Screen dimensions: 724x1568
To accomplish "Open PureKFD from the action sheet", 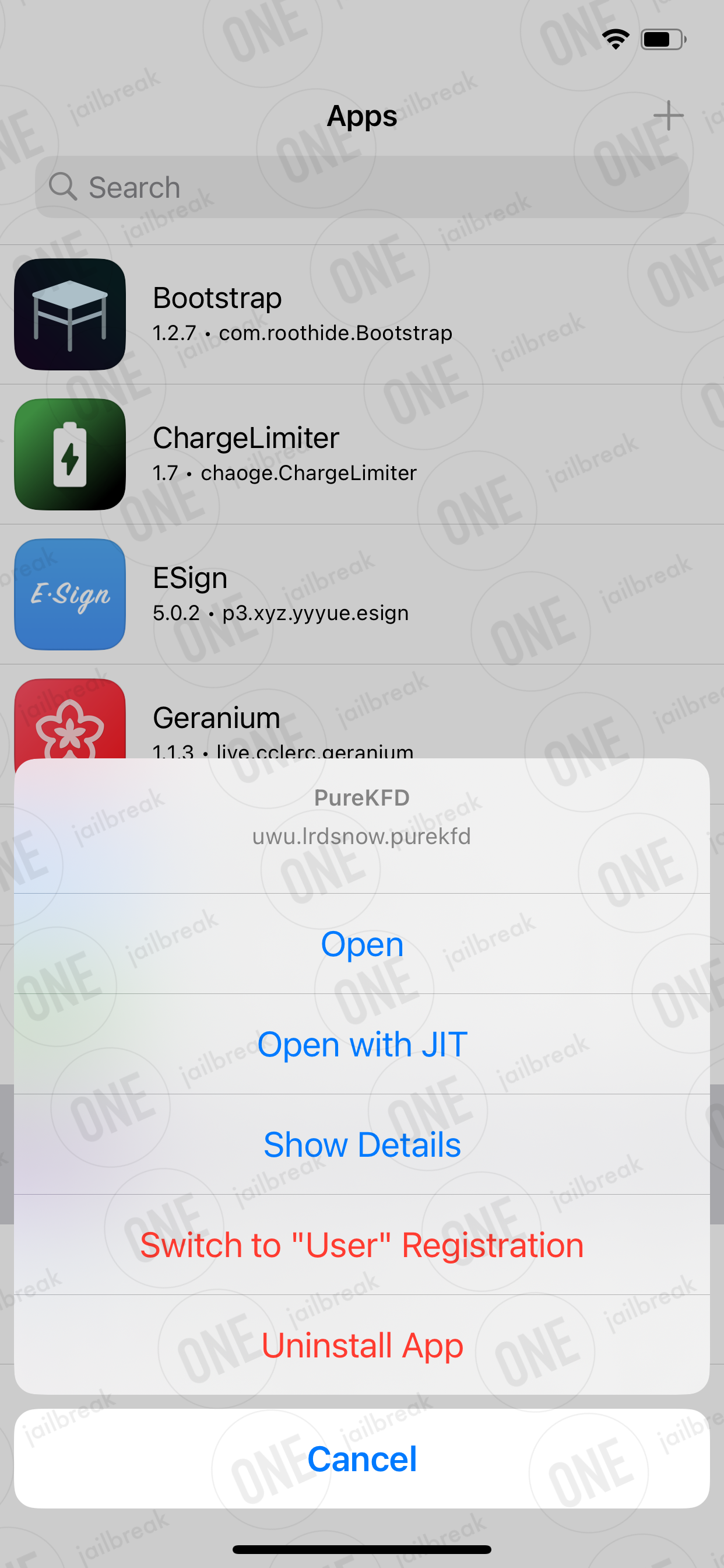I will tap(362, 944).
